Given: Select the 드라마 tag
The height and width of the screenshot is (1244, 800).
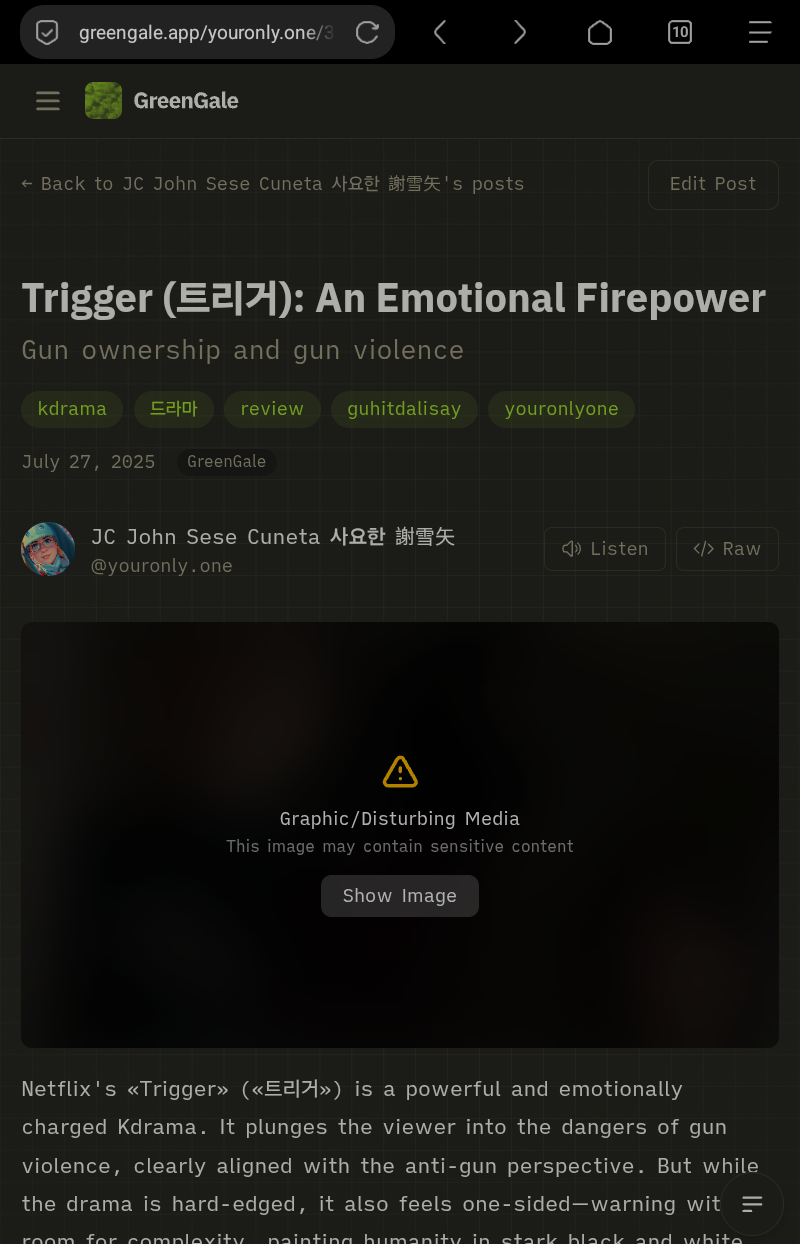Looking at the screenshot, I should [174, 409].
